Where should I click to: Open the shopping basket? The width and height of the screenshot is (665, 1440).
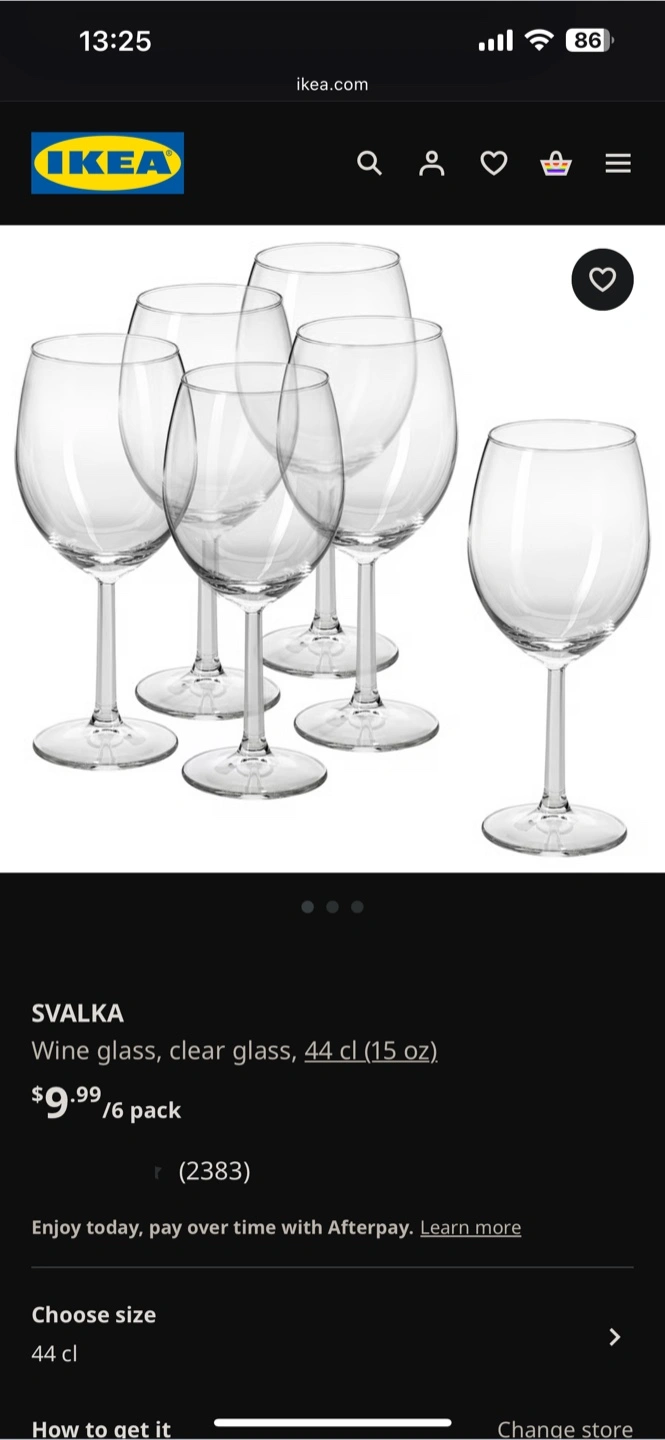[x=555, y=163]
